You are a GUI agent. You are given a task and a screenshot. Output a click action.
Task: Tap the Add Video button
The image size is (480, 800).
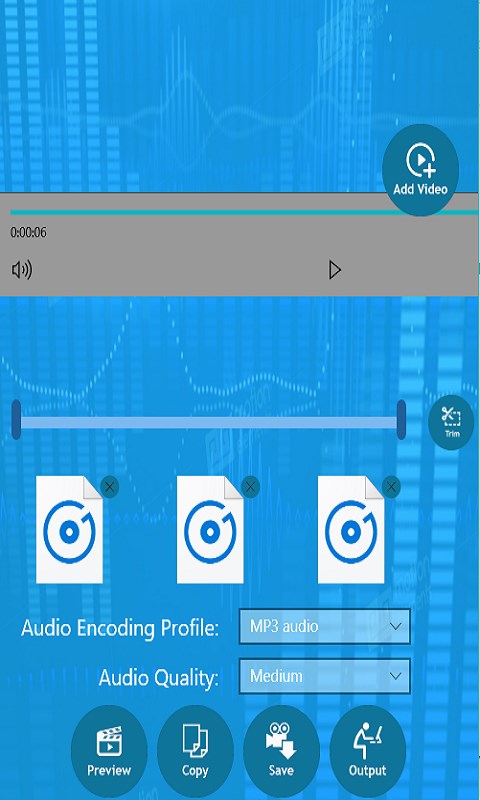click(420, 170)
